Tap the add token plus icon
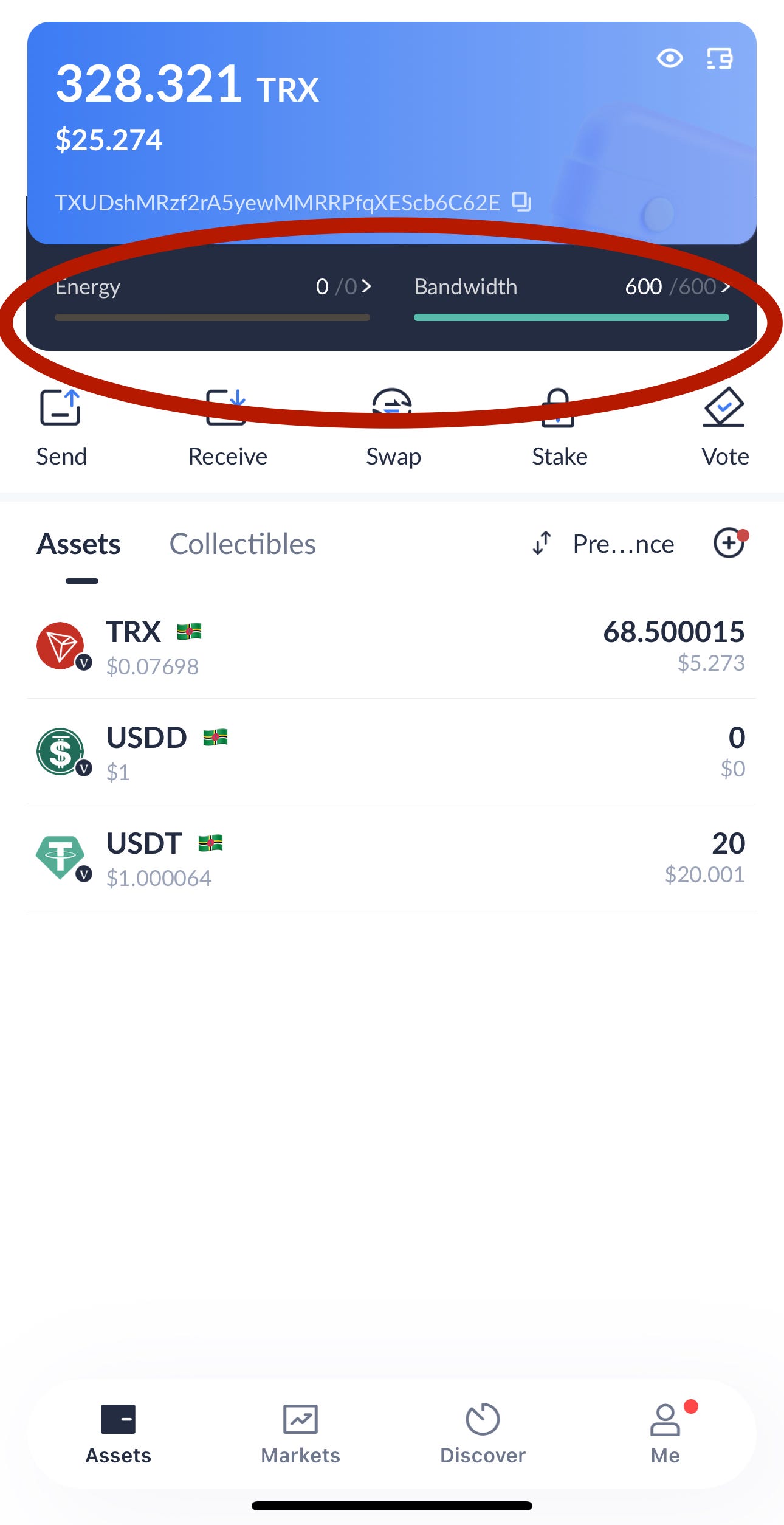The width and height of the screenshot is (784, 1525). point(729,544)
